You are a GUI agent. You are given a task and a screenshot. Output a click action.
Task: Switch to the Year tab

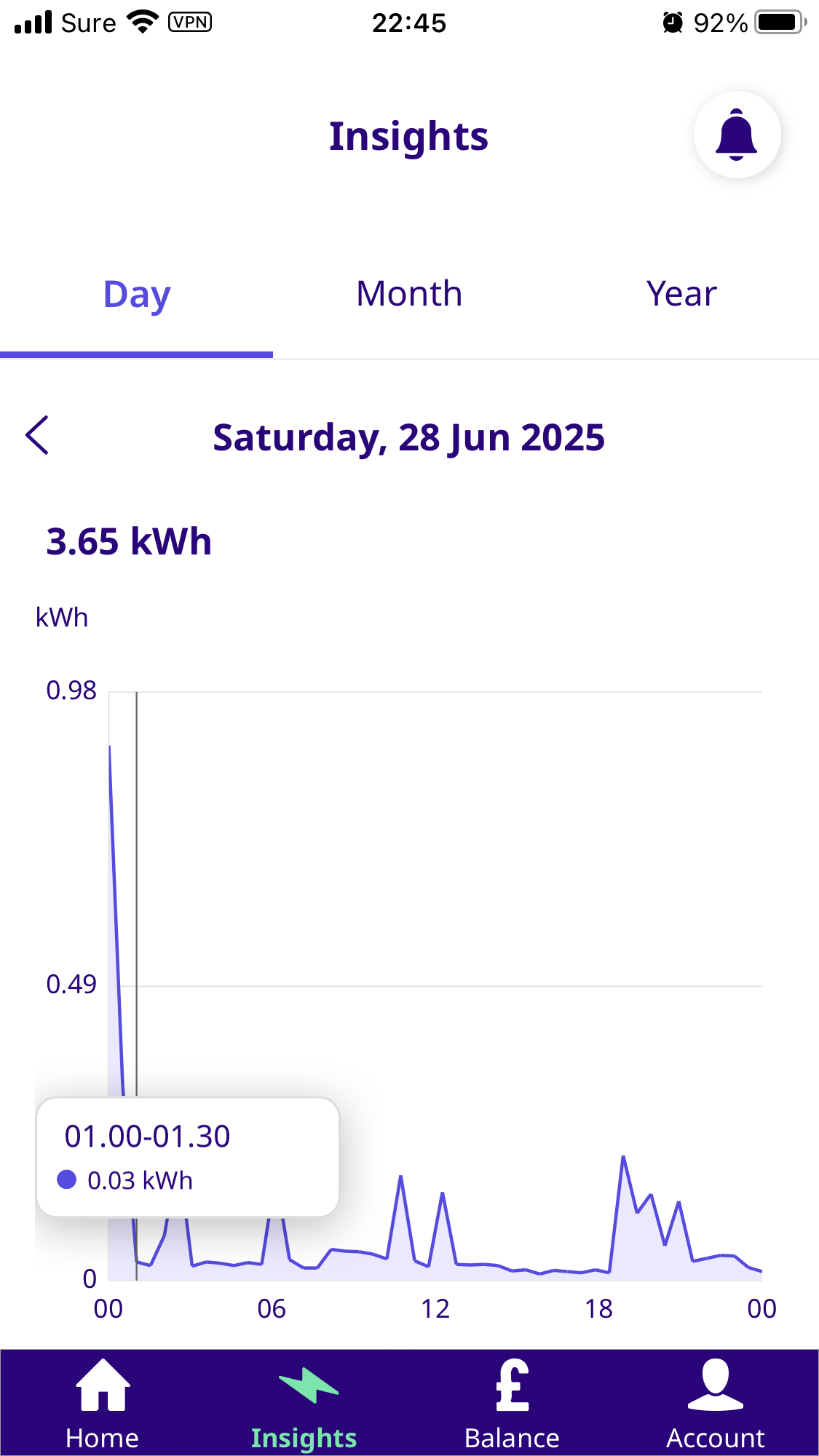coord(682,294)
